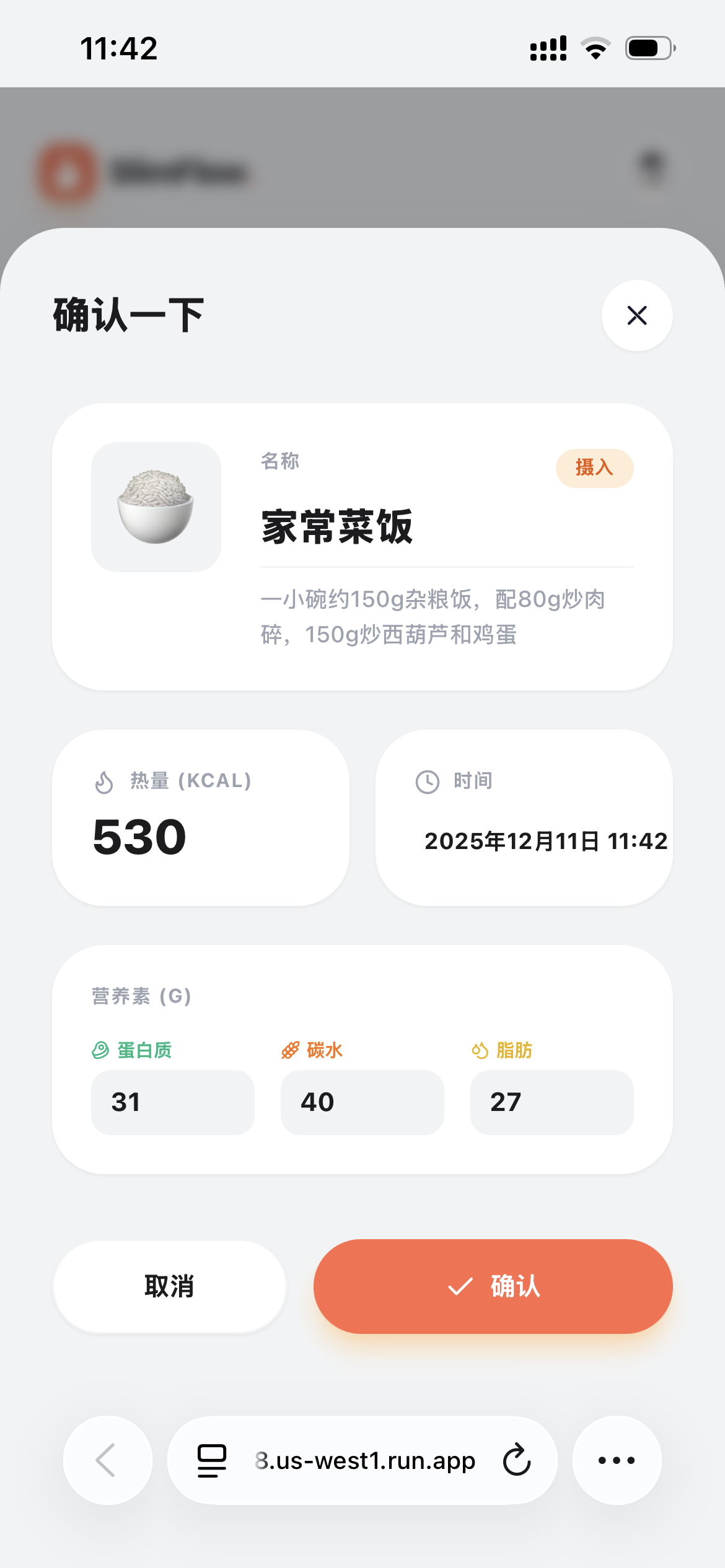Edit the 脂肪 fat value

(x=551, y=1102)
